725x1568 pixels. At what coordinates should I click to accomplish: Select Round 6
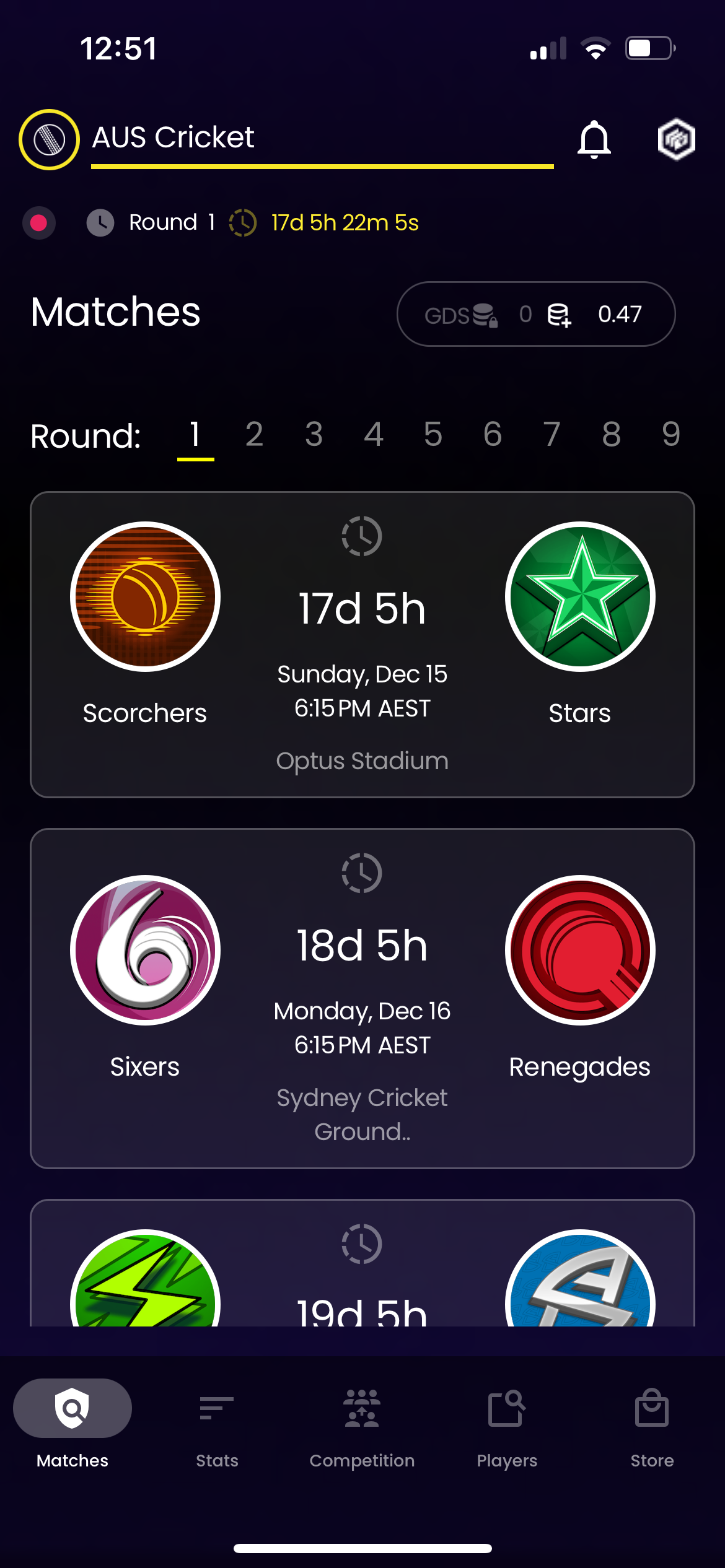pos(492,434)
